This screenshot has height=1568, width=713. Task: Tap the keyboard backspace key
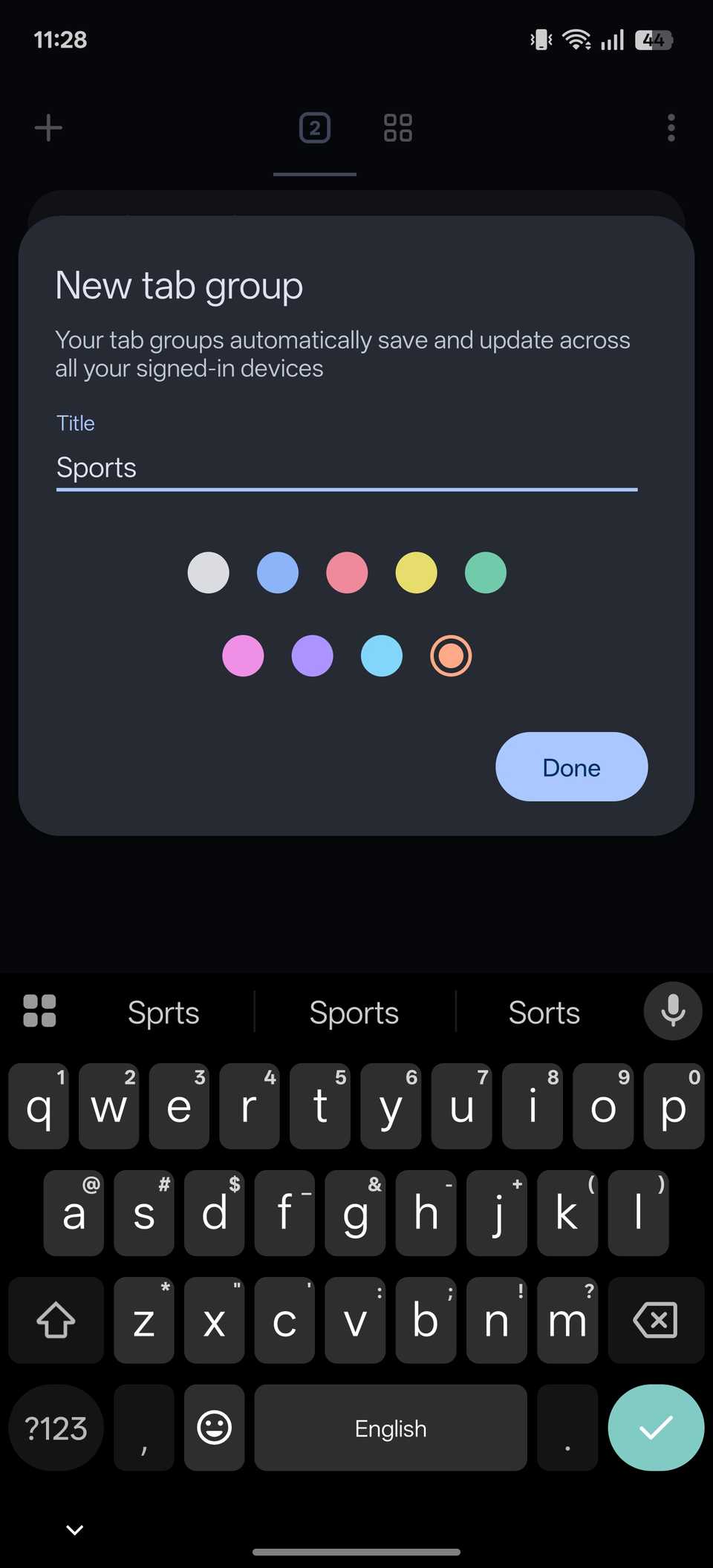pos(655,1320)
